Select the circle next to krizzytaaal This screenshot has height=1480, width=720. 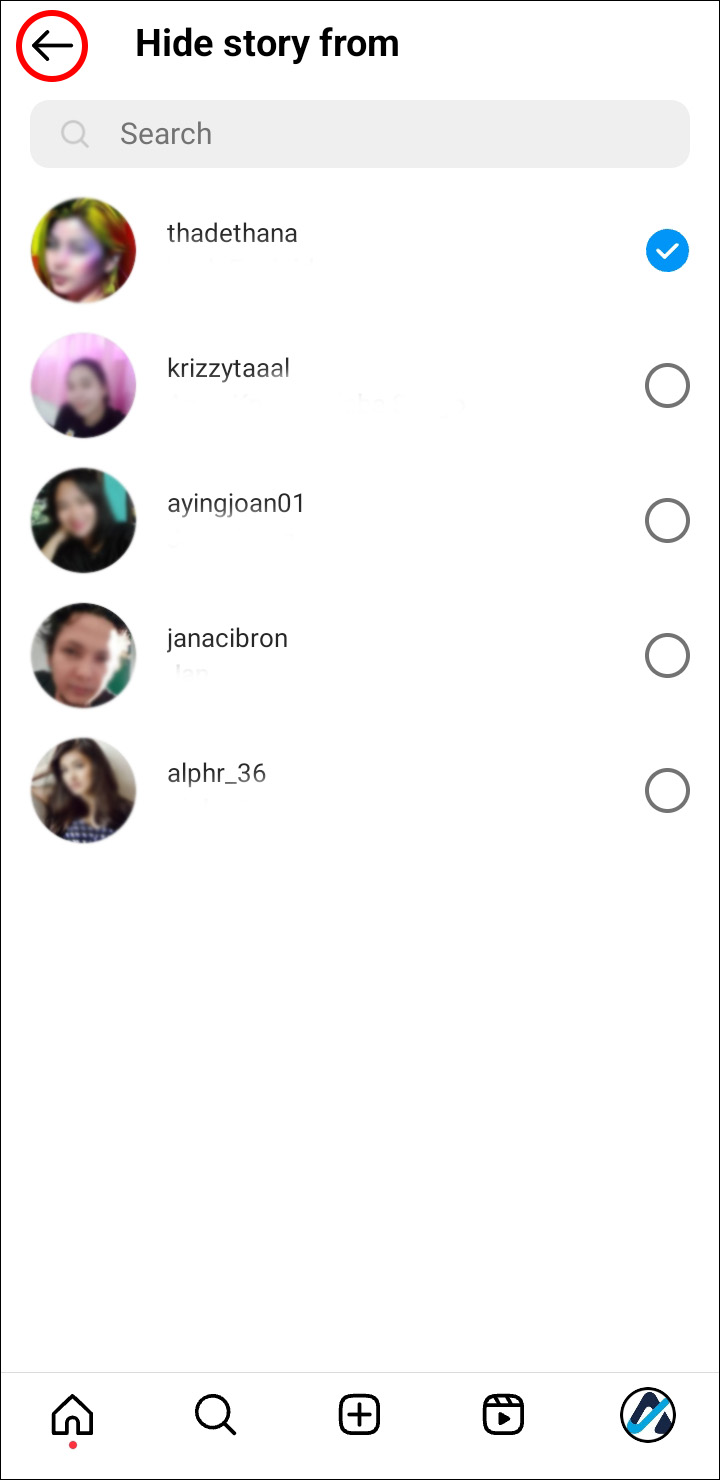click(667, 386)
